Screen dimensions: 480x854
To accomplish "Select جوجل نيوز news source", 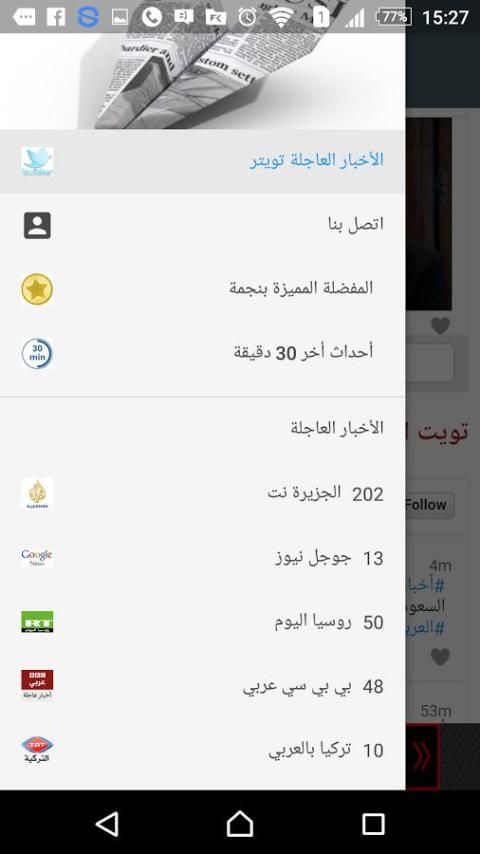I will point(202,558).
